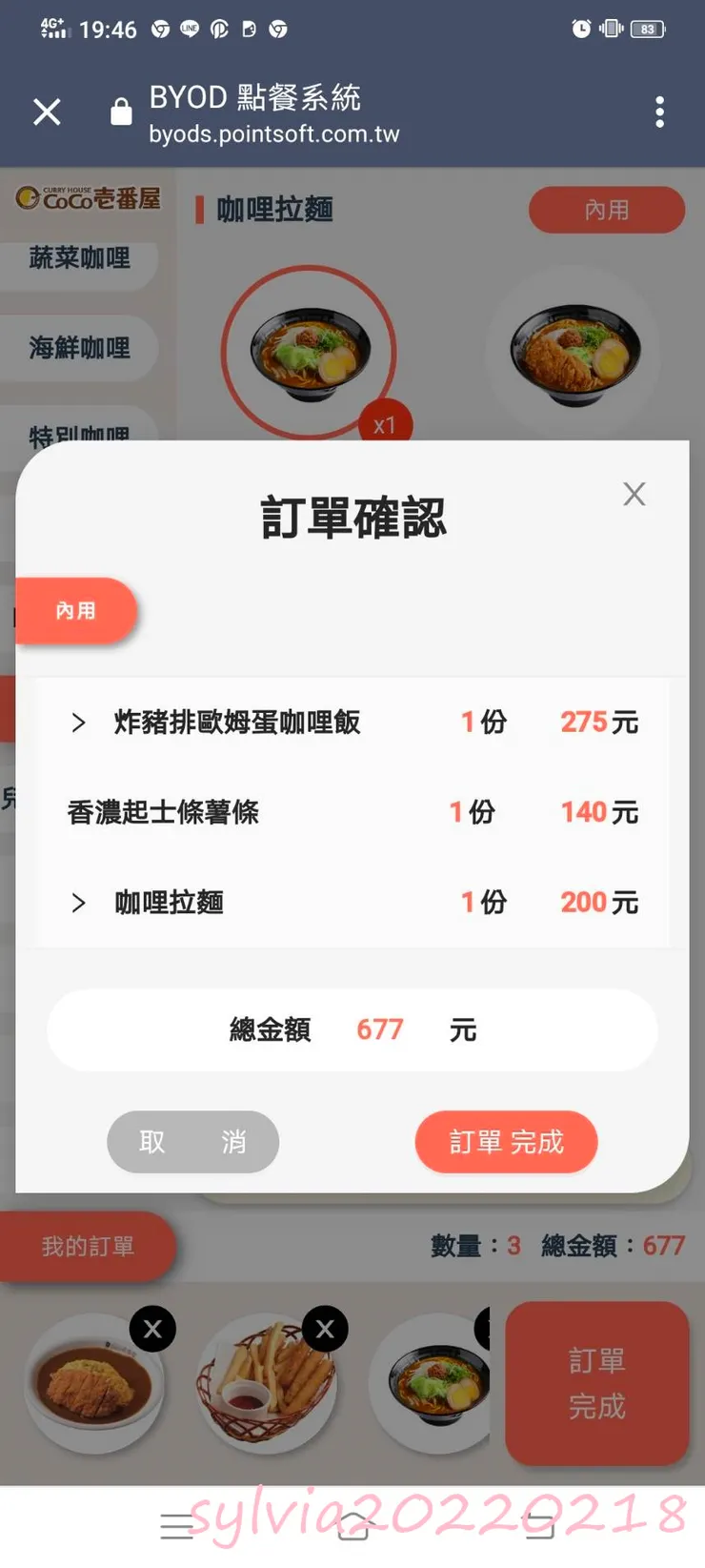Screen dimensions: 705x1568
Task: Switch to the 海鮮咖哩 category
Action: click(80, 349)
